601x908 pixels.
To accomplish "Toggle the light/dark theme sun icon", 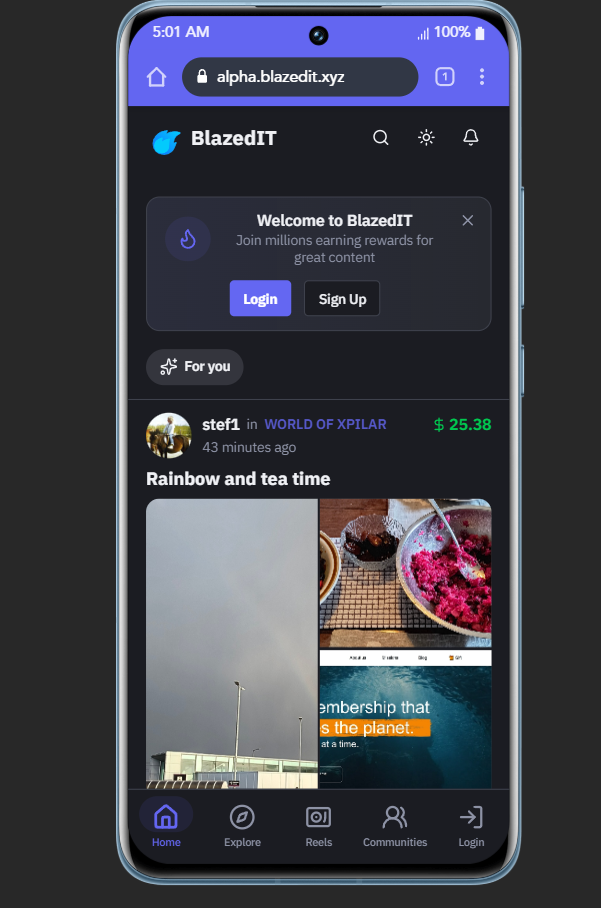I will (x=426, y=138).
